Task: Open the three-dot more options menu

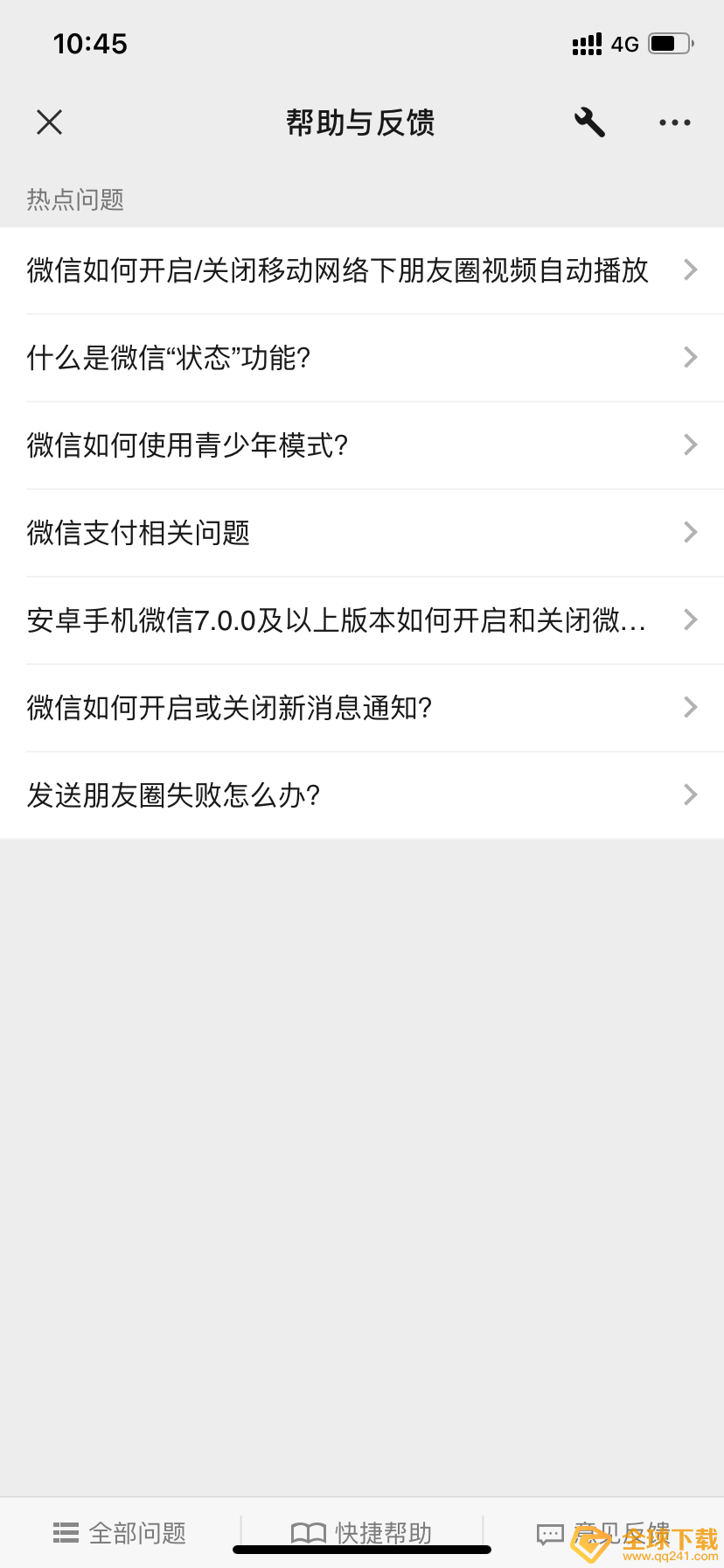Action: click(x=673, y=122)
